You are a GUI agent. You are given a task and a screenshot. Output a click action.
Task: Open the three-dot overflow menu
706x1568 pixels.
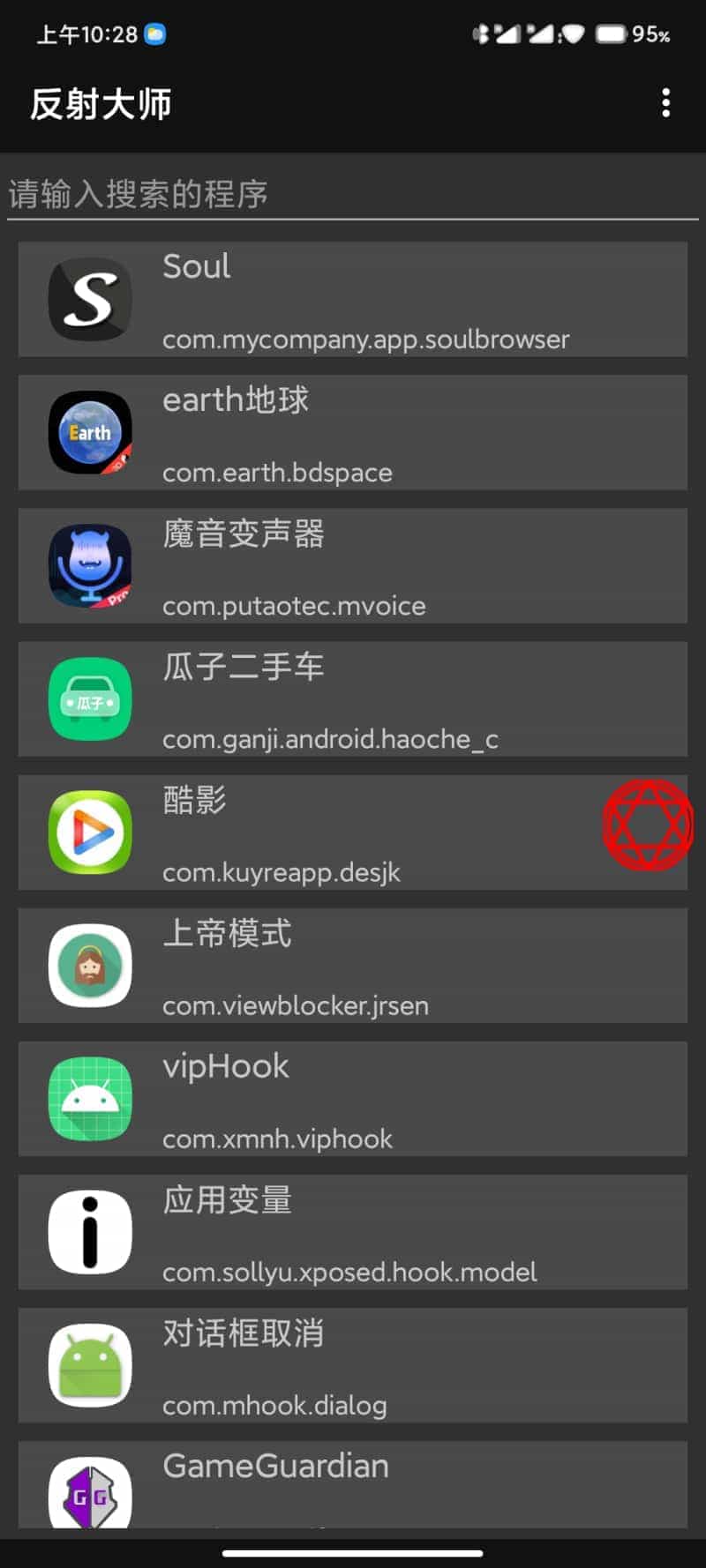click(665, 103)
